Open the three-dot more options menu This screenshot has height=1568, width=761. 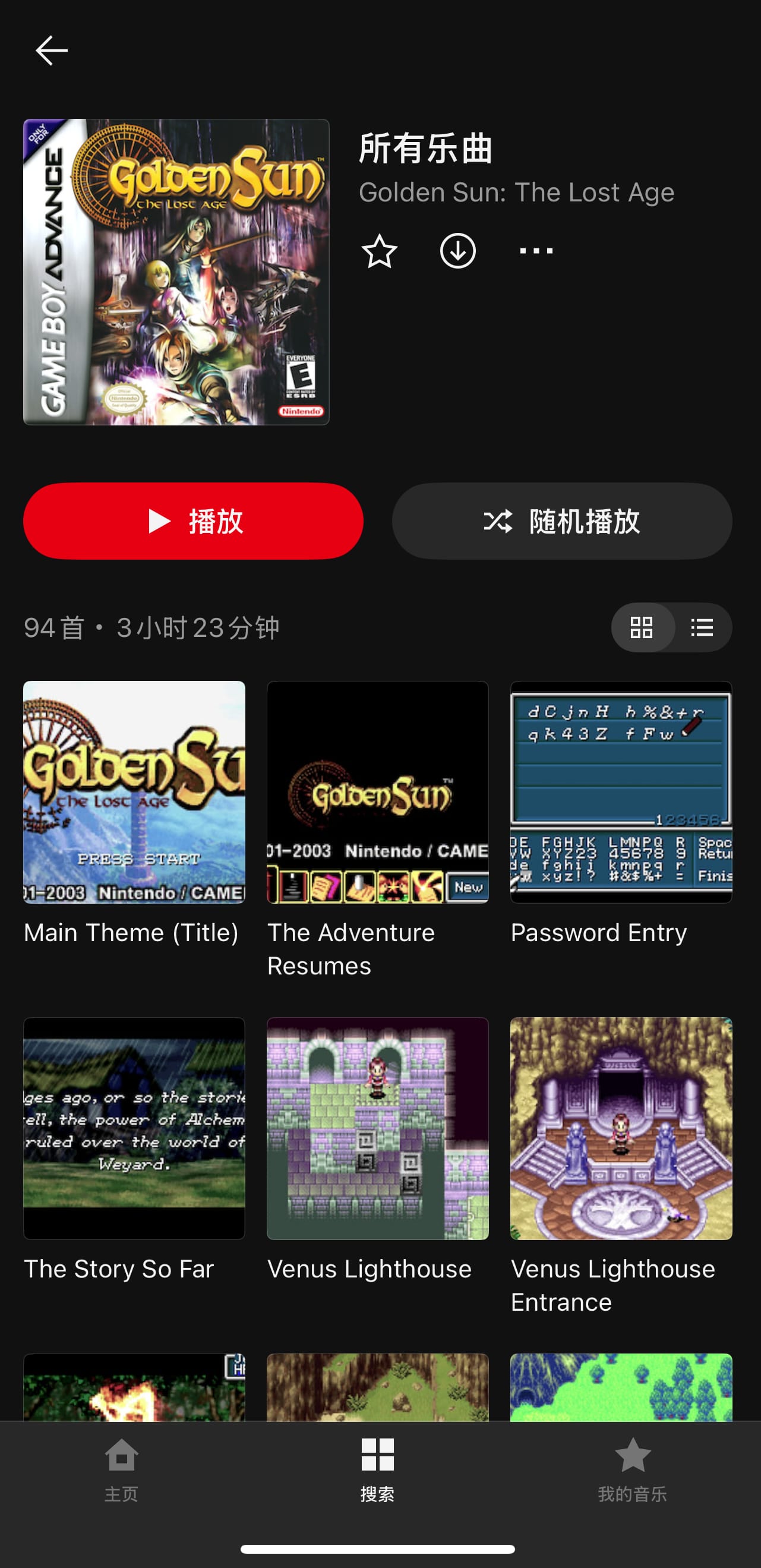pyautogui.click(x=536, y=251)
